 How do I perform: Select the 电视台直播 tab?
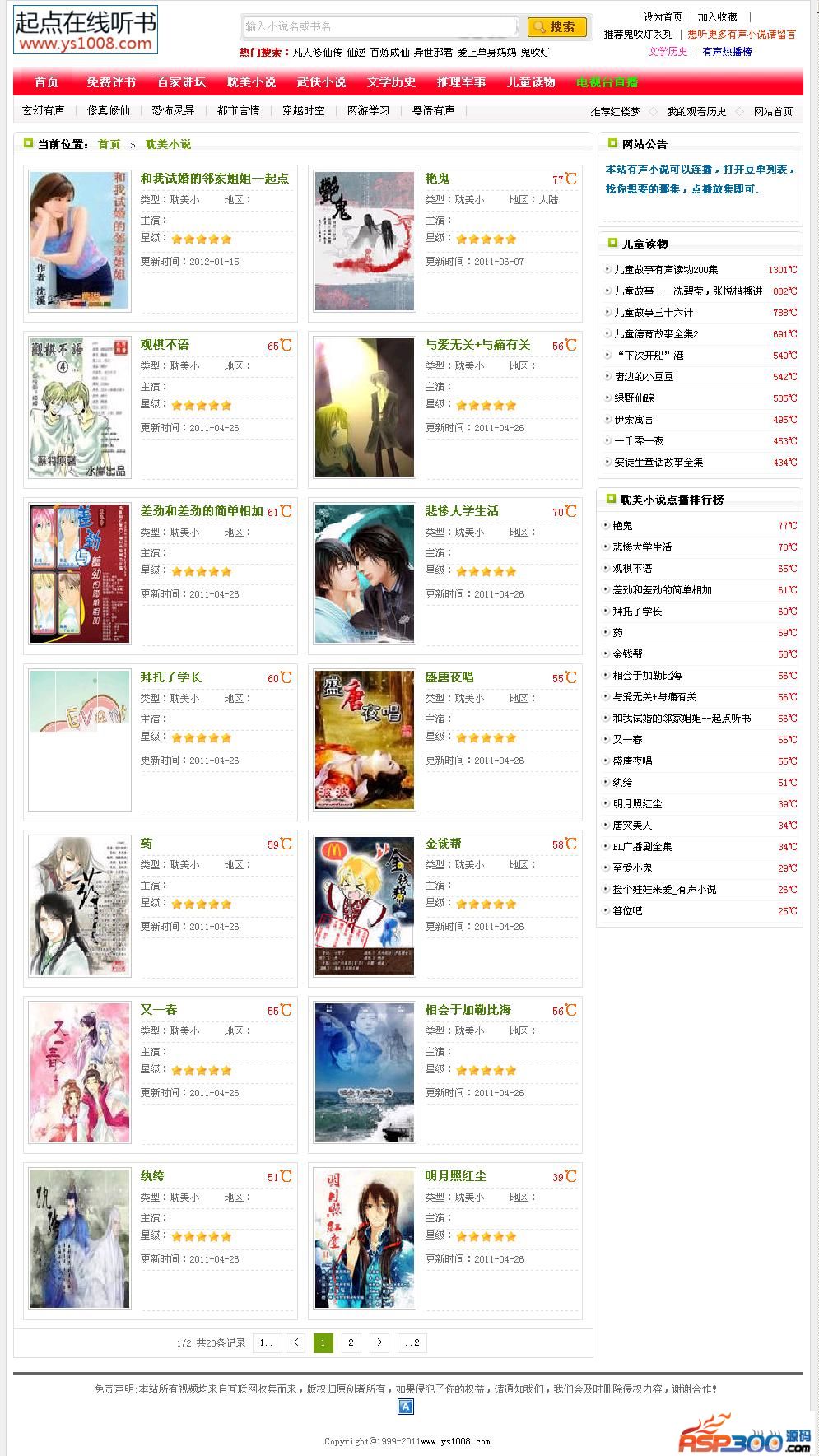(607, 82)
